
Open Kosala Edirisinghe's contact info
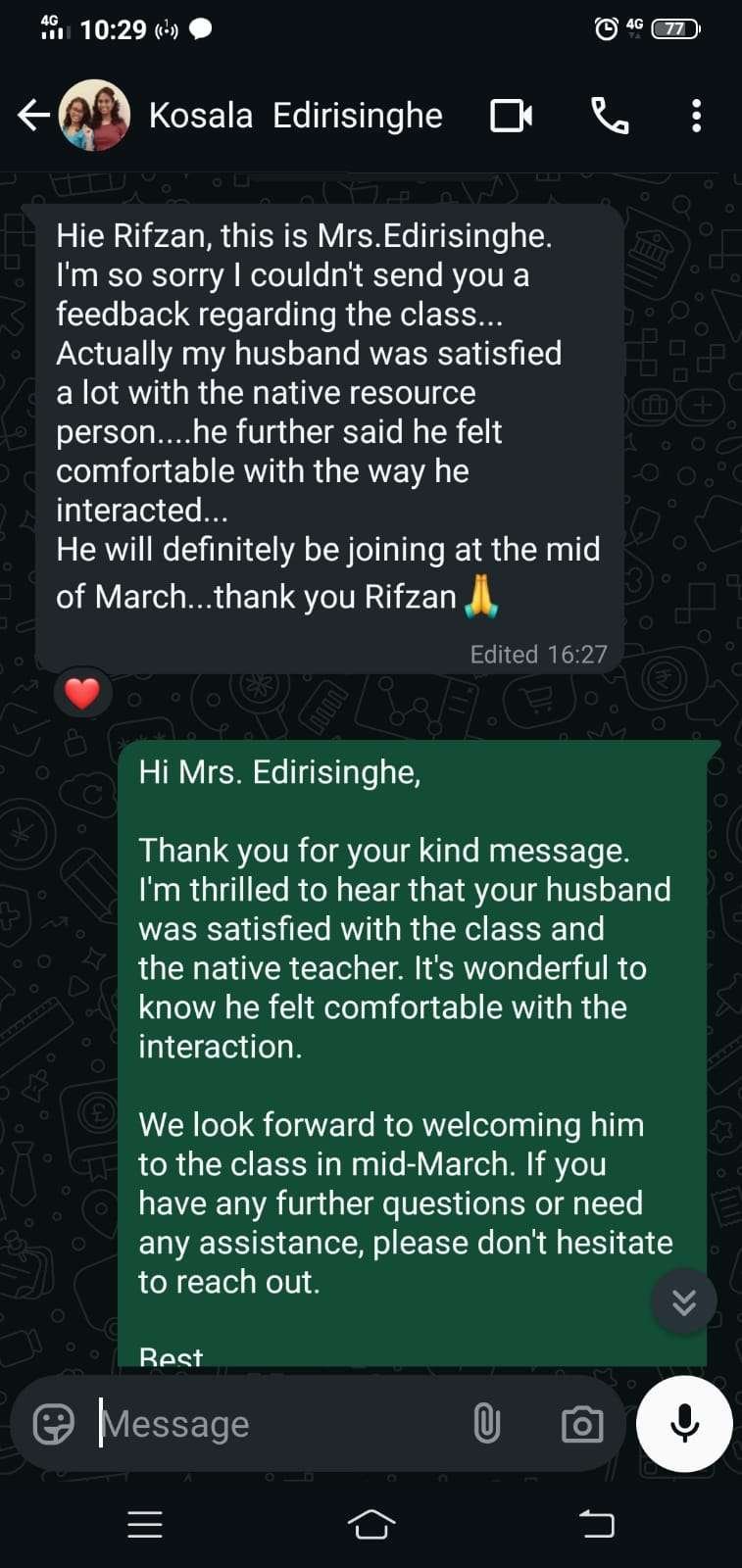point(296,116)
